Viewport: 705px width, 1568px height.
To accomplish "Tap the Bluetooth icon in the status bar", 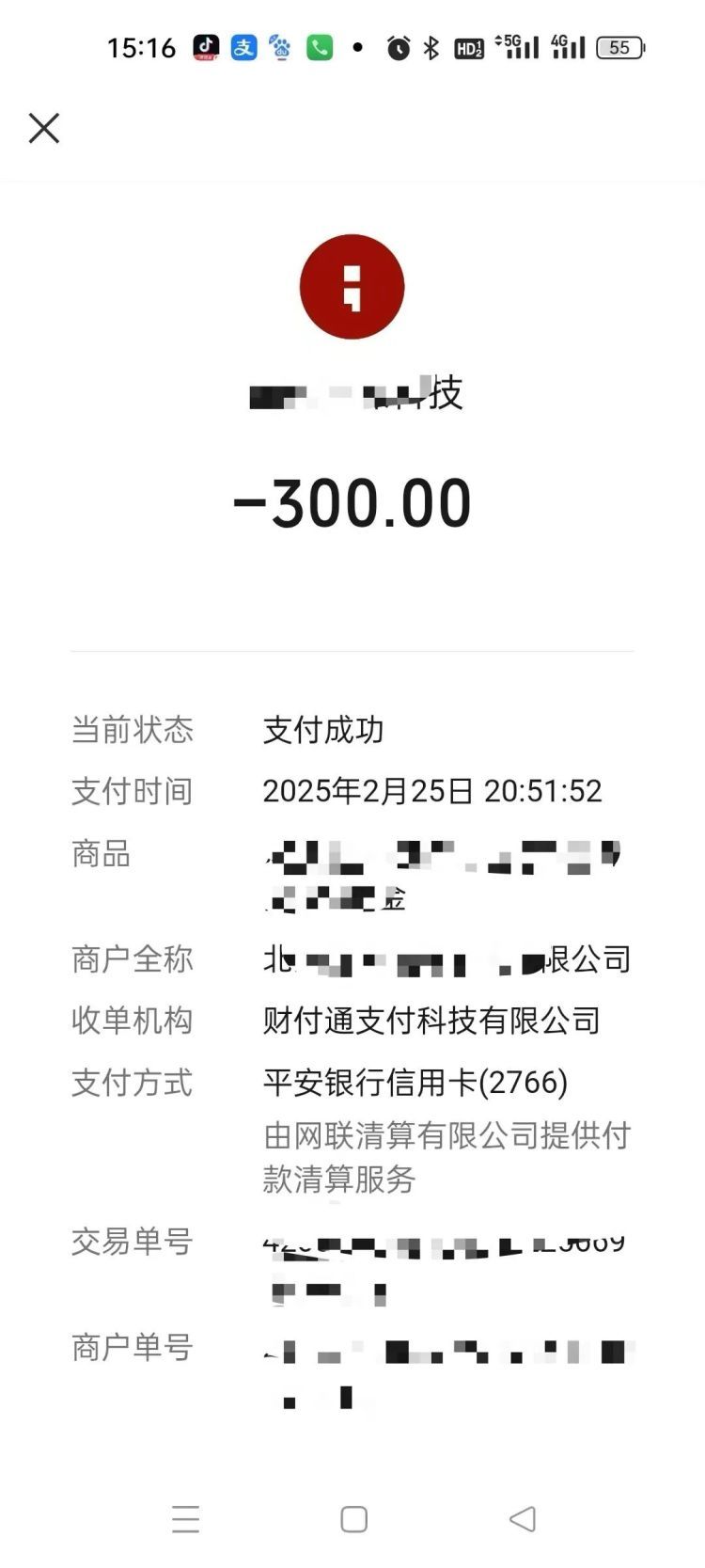I will (x=431, y=47).
